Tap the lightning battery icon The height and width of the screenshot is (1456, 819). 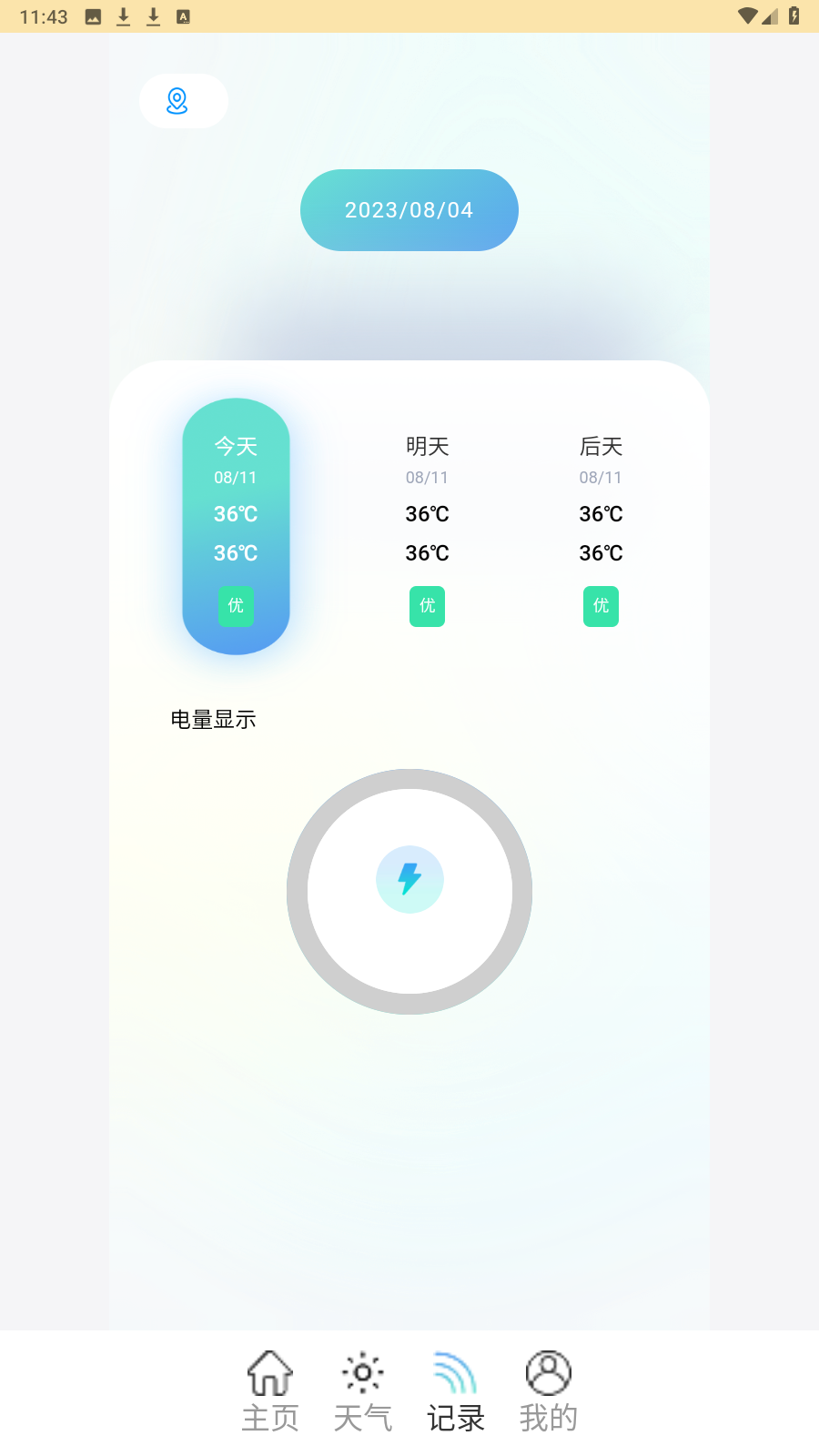(x=409, y=879)
